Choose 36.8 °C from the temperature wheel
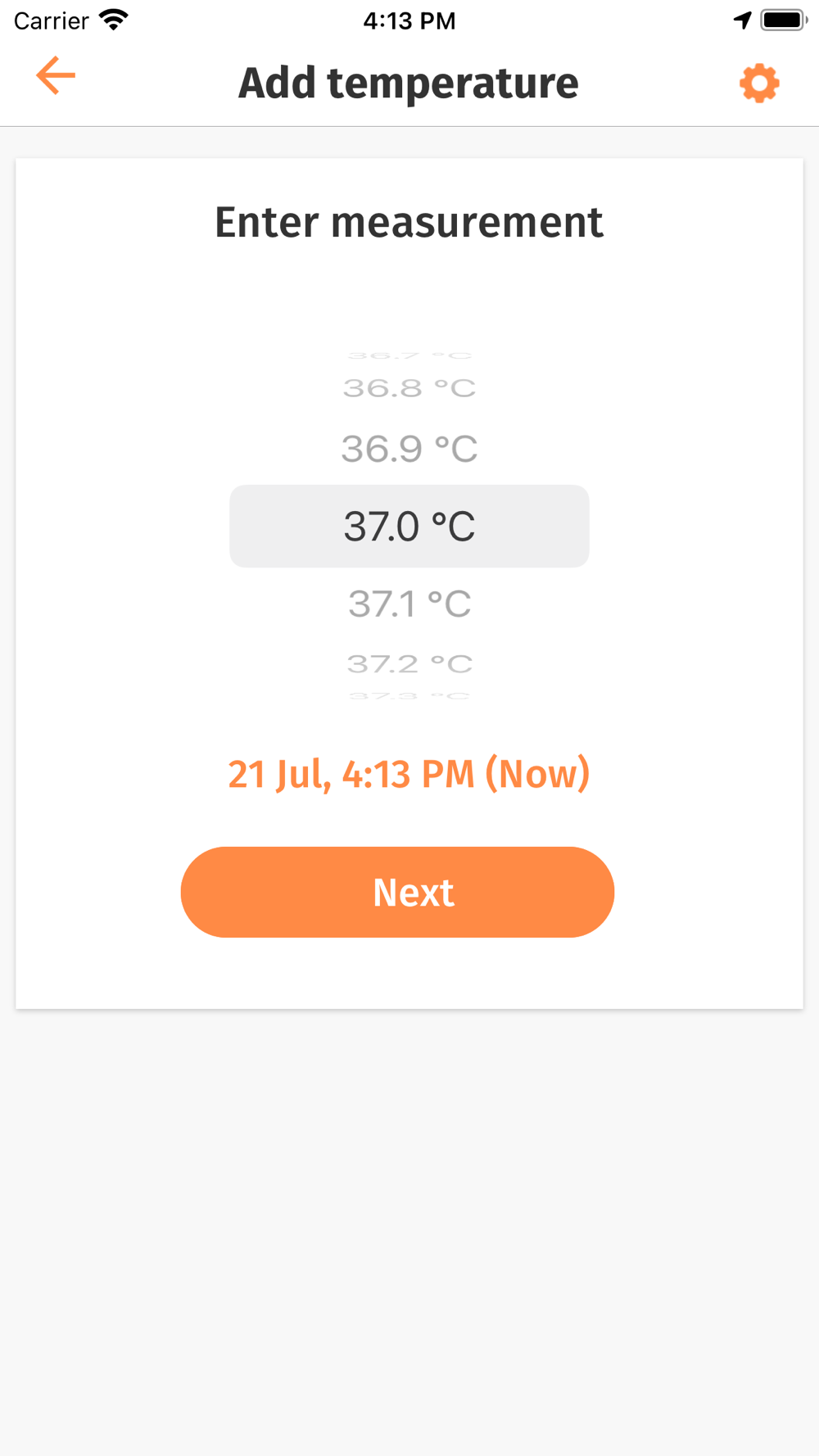The height and width of the screenshot is (1456, 819). [x=409, y=388]
